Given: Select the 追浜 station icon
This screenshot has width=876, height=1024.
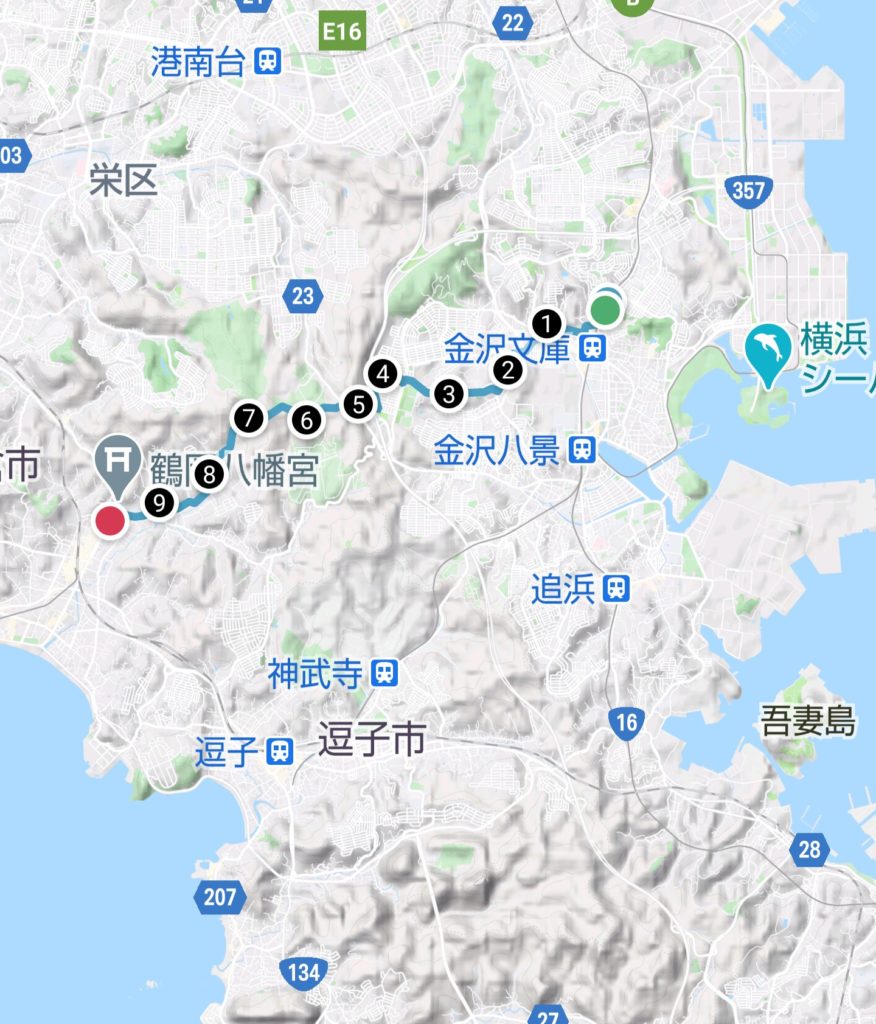Looking at the screenshot, I should (616, 590).
